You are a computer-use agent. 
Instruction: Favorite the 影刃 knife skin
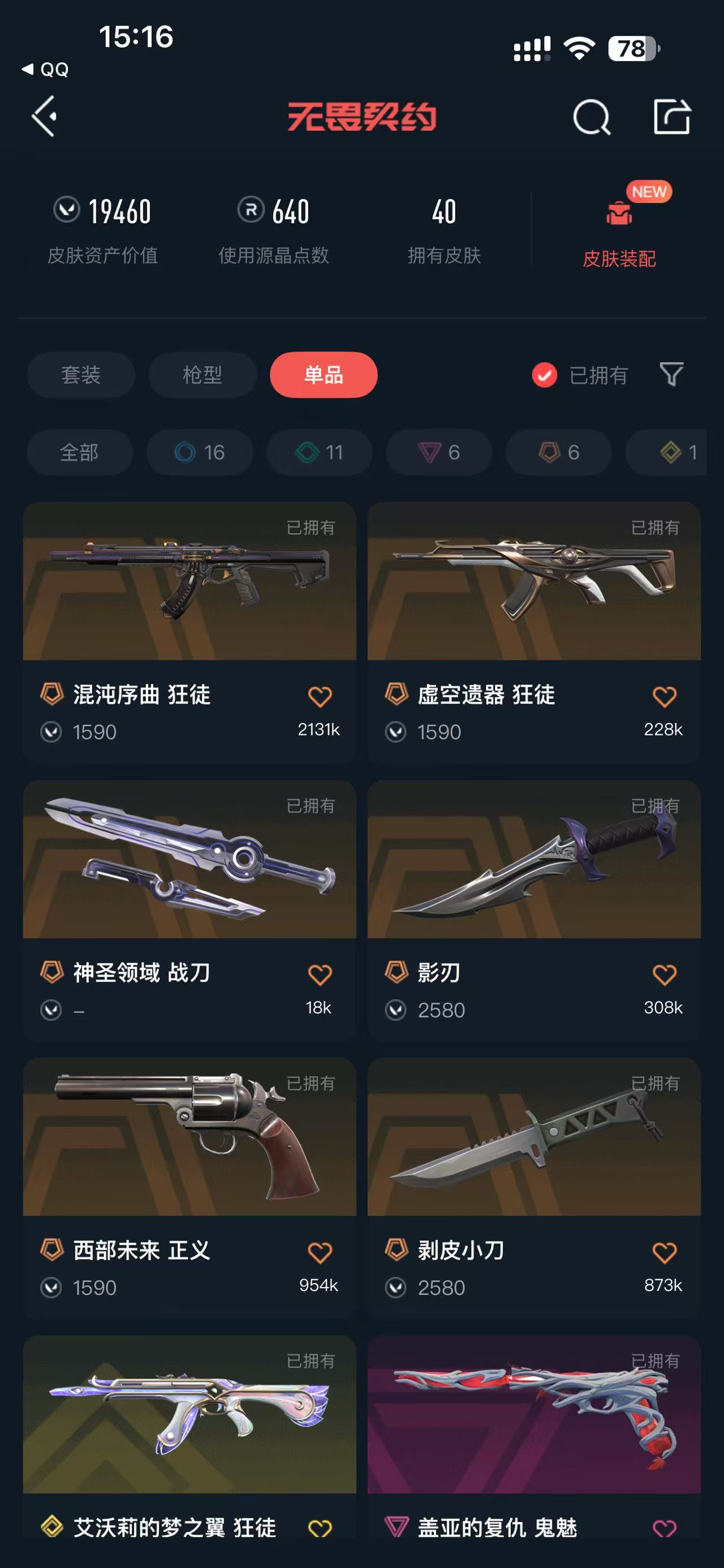click(663, 974)
